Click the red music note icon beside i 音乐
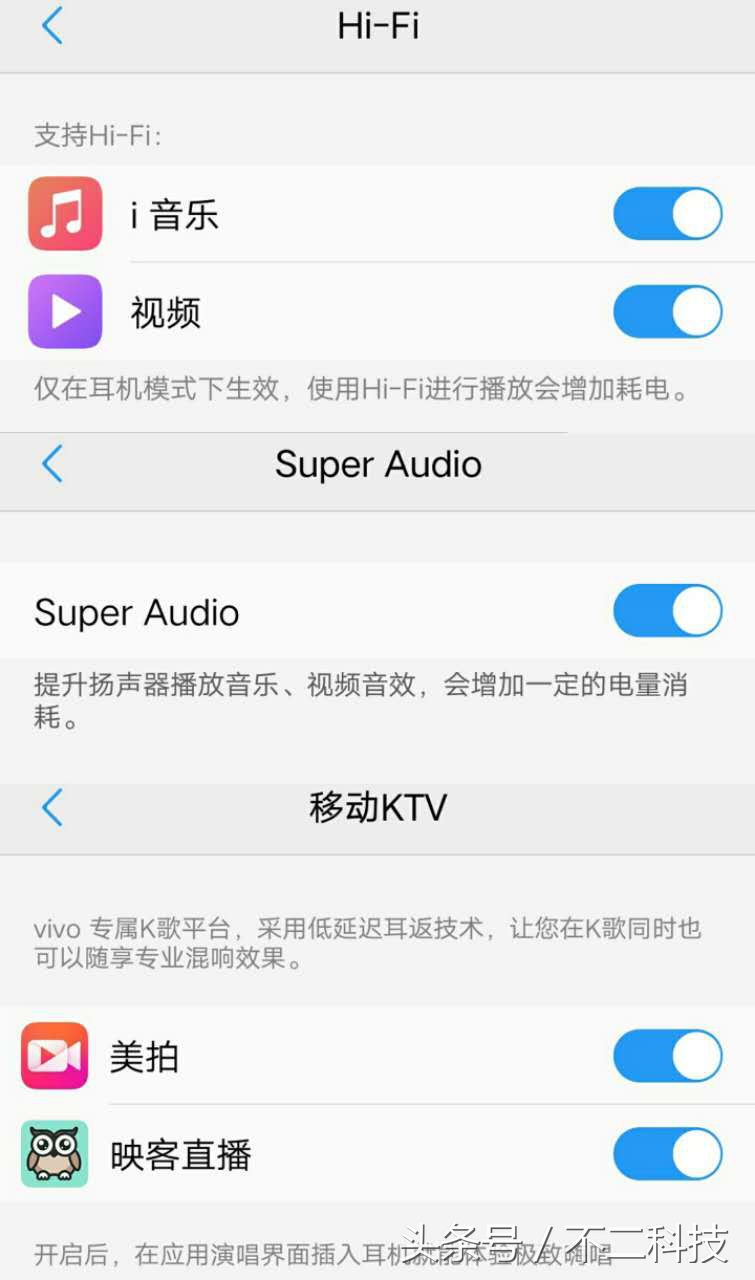The image size is (755, 1280). [64, 213]
